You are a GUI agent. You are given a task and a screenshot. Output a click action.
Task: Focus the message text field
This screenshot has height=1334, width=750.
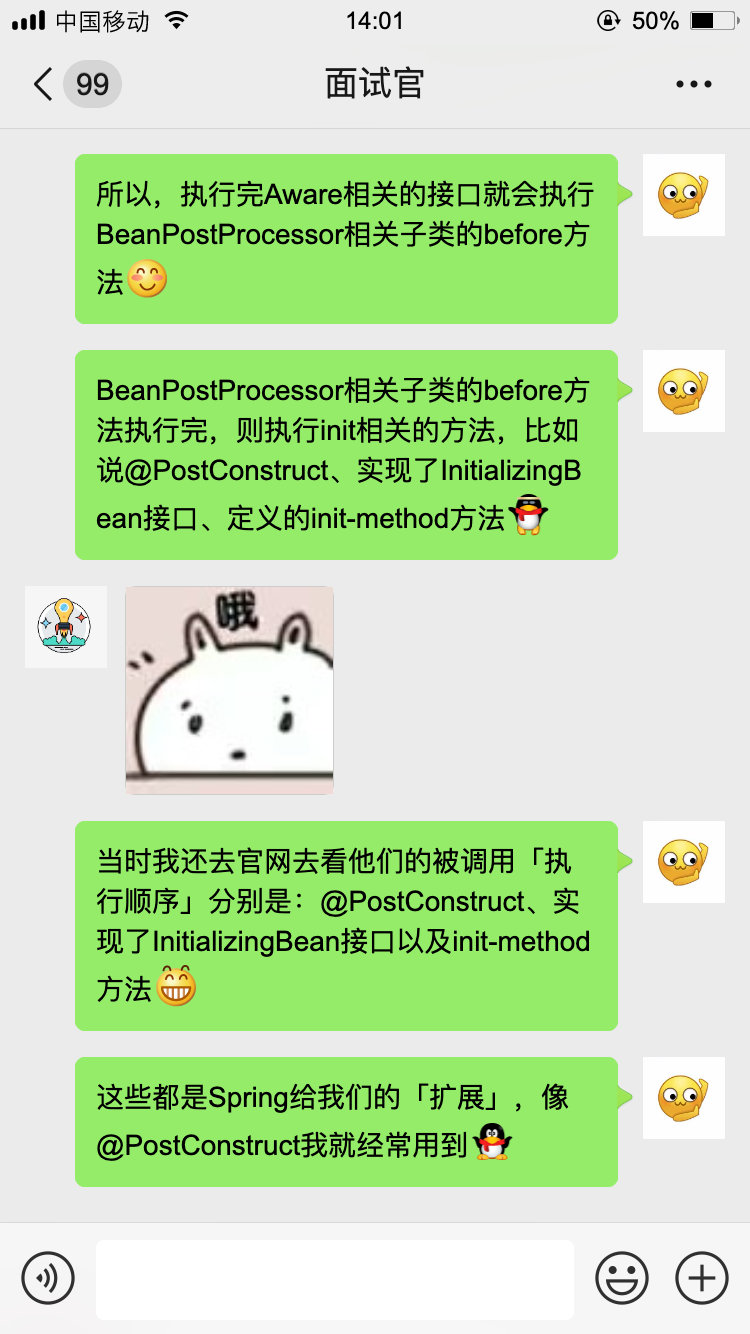[334, 1278]
